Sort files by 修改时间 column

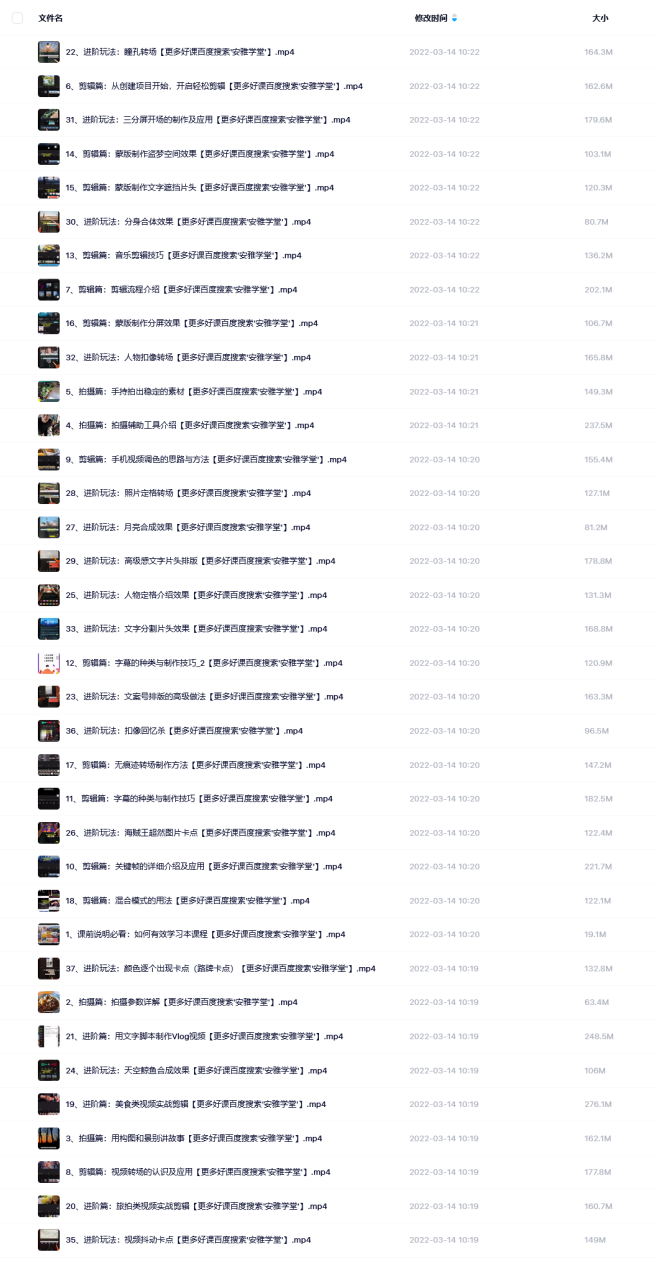[x=432, y=18]
